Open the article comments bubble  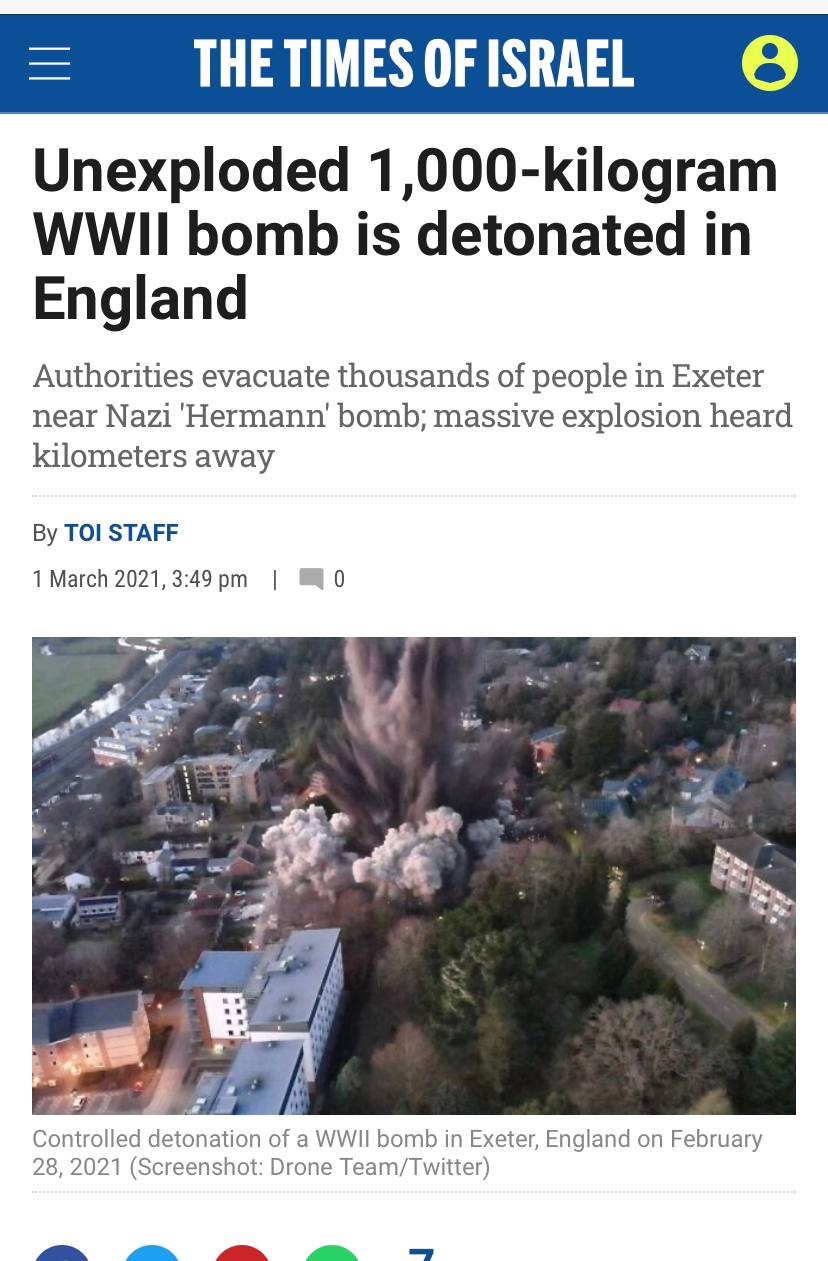tap(312, 579)
